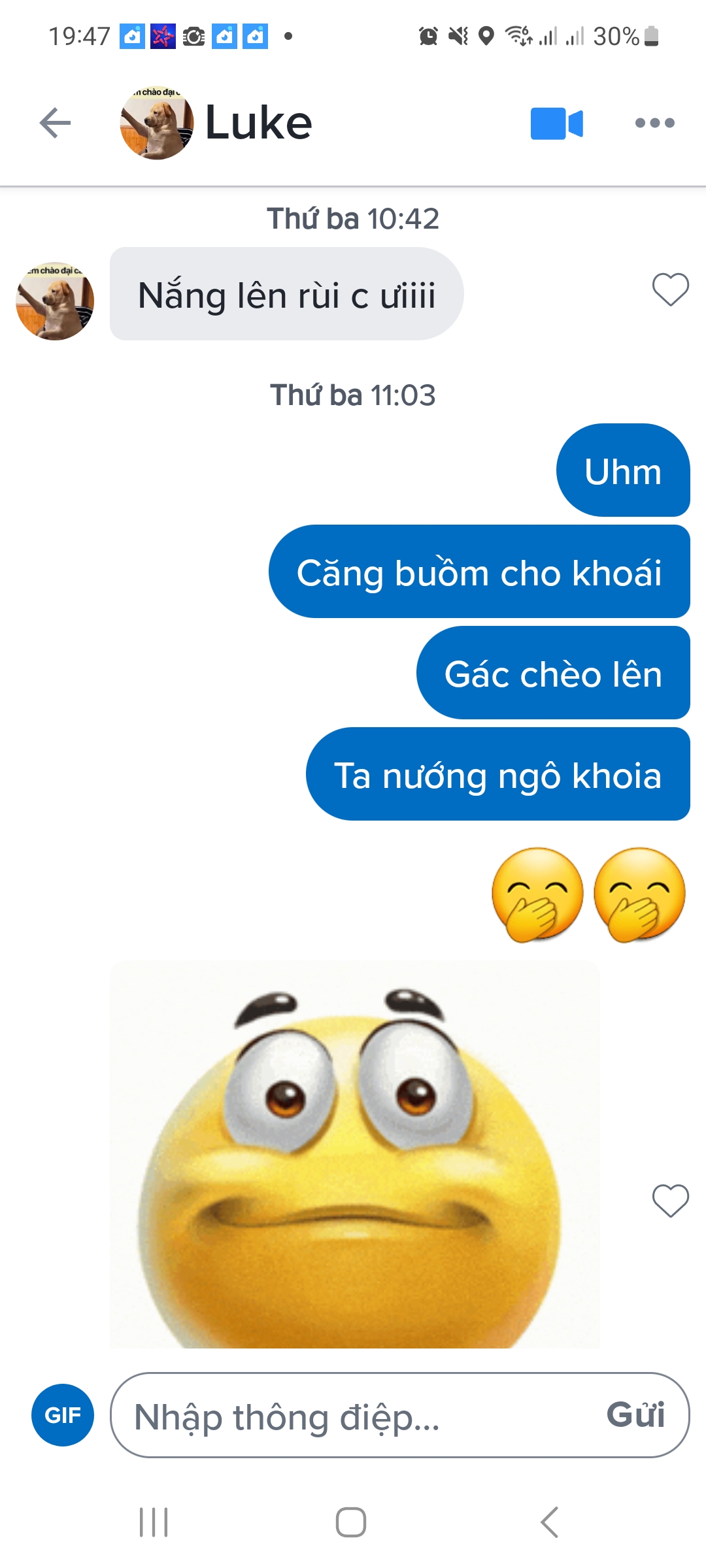
Task: Like the yellow emoji GIF message
Action: tap(671, 1200)
